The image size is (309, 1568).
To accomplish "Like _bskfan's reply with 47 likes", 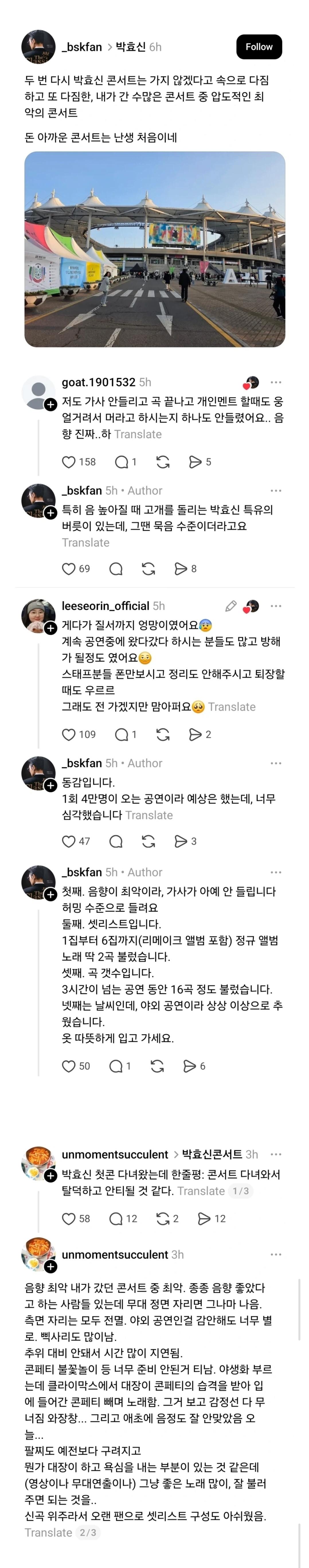I will [69, 841].
